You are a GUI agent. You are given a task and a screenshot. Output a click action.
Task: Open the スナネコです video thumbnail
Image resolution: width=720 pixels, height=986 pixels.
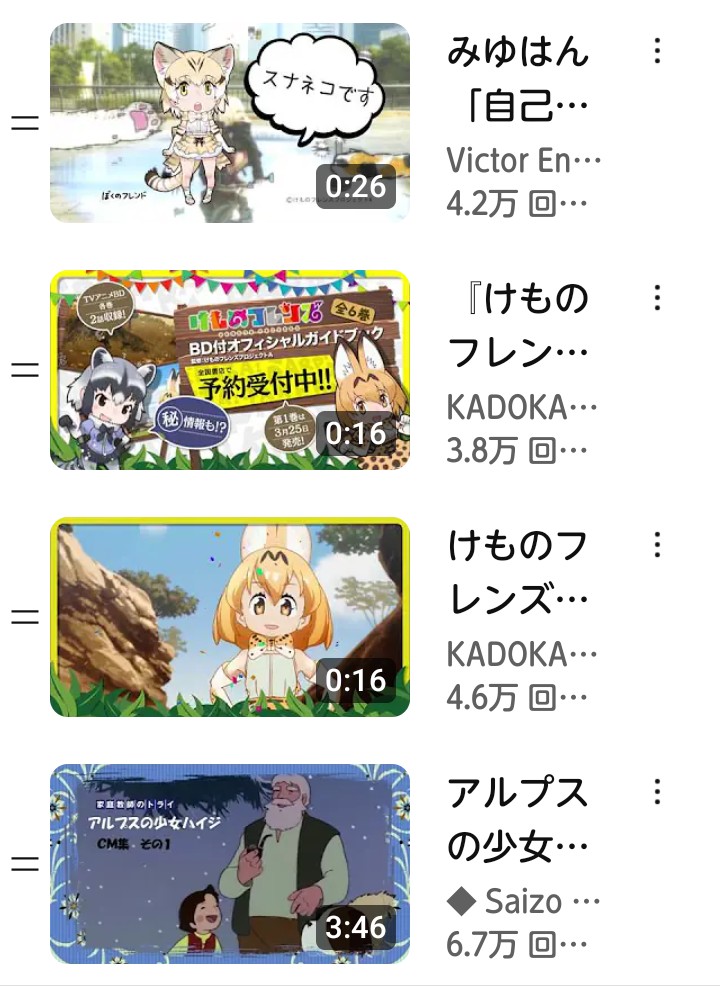pyautogui.click(x=229, y=123)
